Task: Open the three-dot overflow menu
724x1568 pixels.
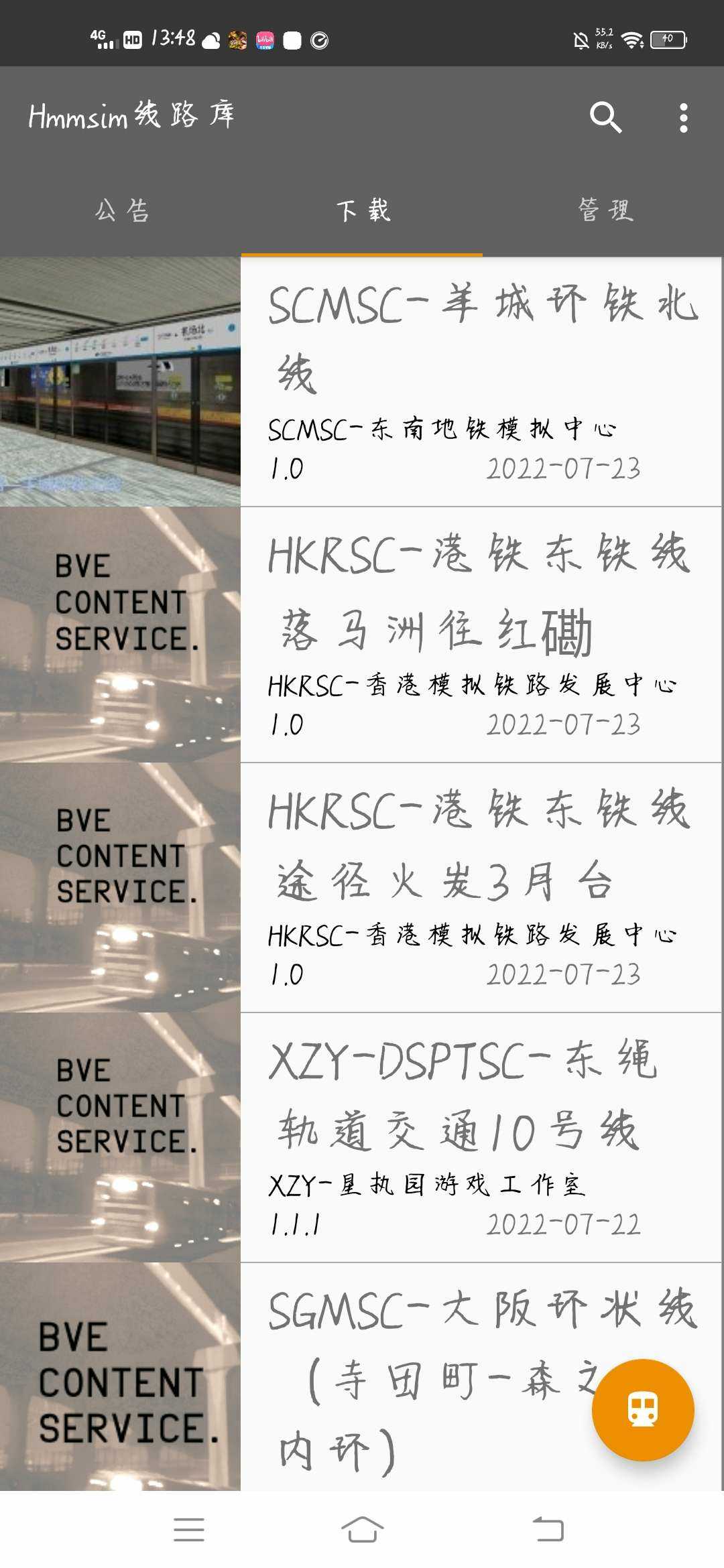Action: 683,118
